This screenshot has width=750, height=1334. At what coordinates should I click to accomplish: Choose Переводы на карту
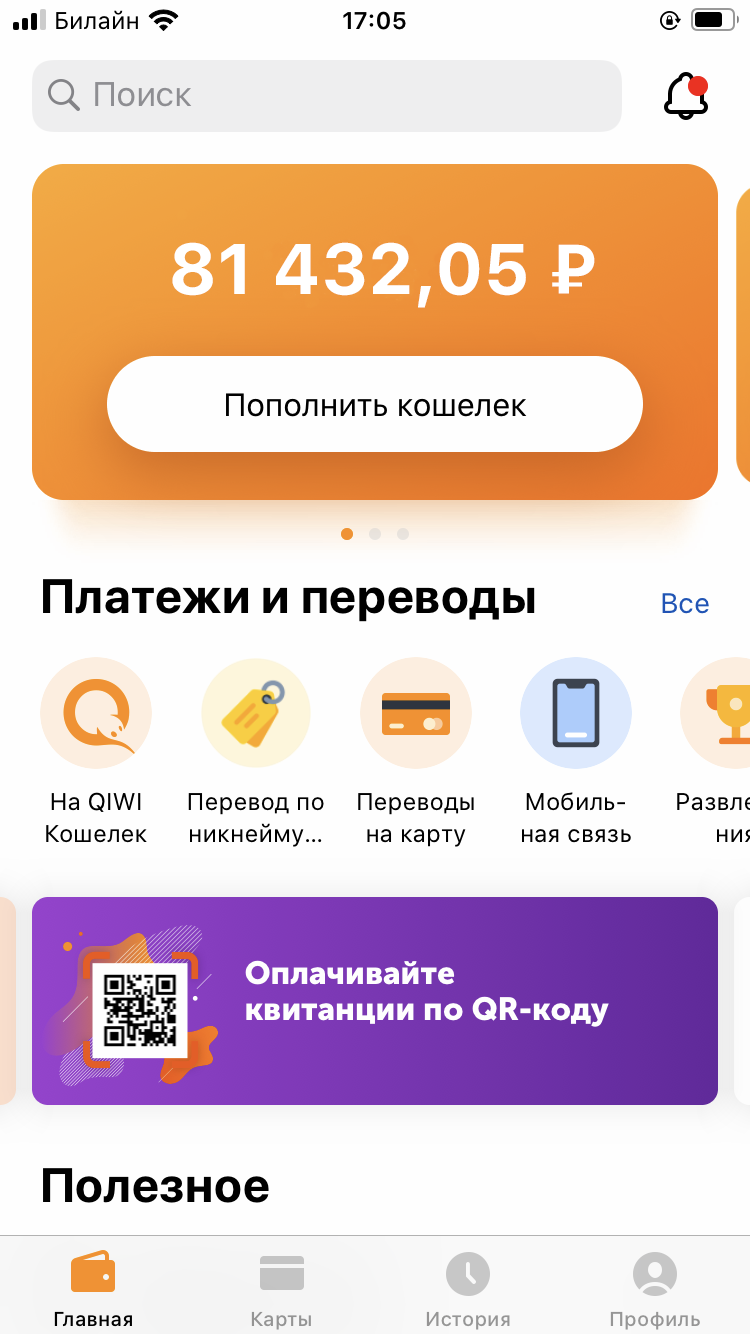(x=416, y=752)
